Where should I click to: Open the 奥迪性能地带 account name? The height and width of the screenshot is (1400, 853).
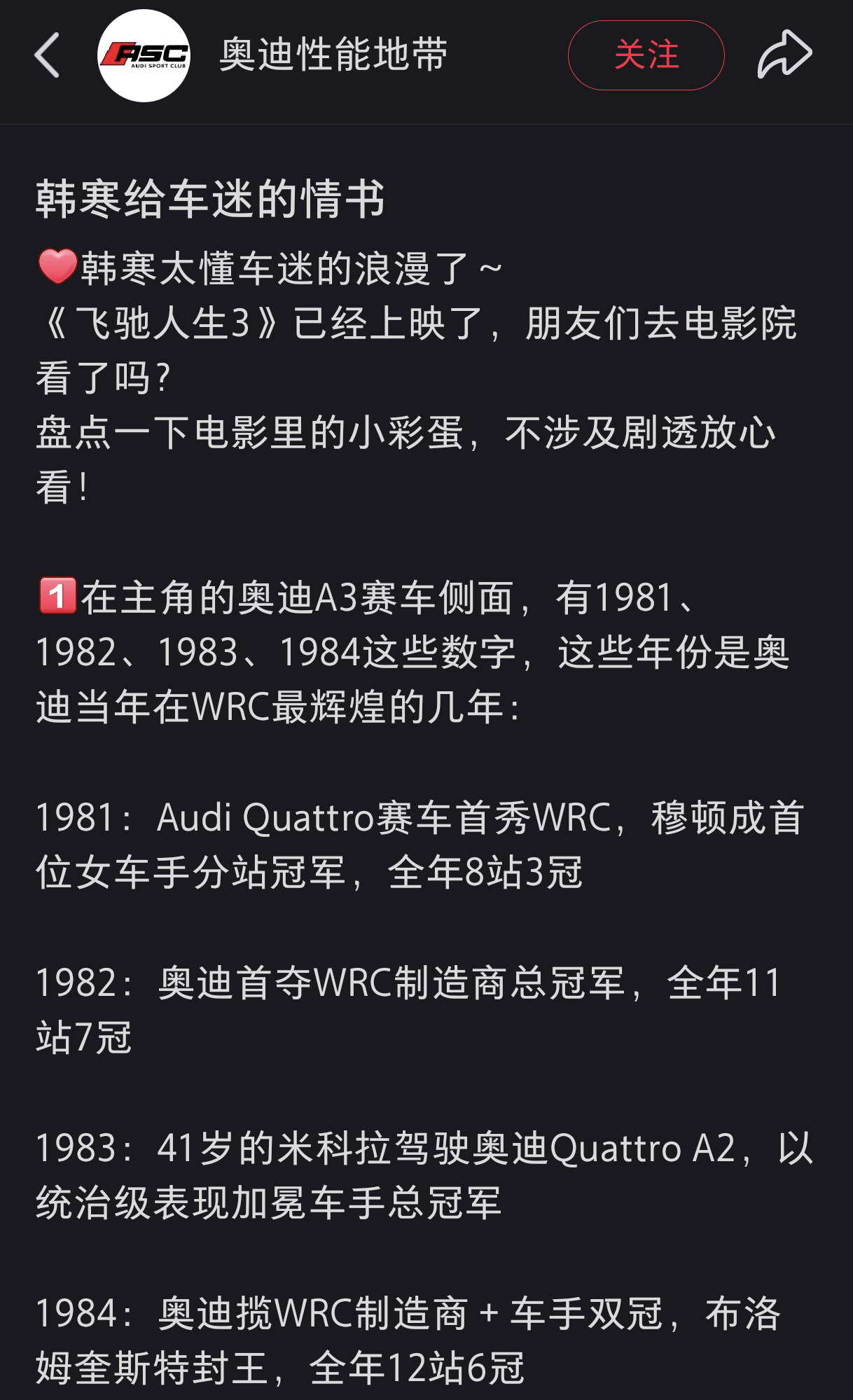click(333, 55)
